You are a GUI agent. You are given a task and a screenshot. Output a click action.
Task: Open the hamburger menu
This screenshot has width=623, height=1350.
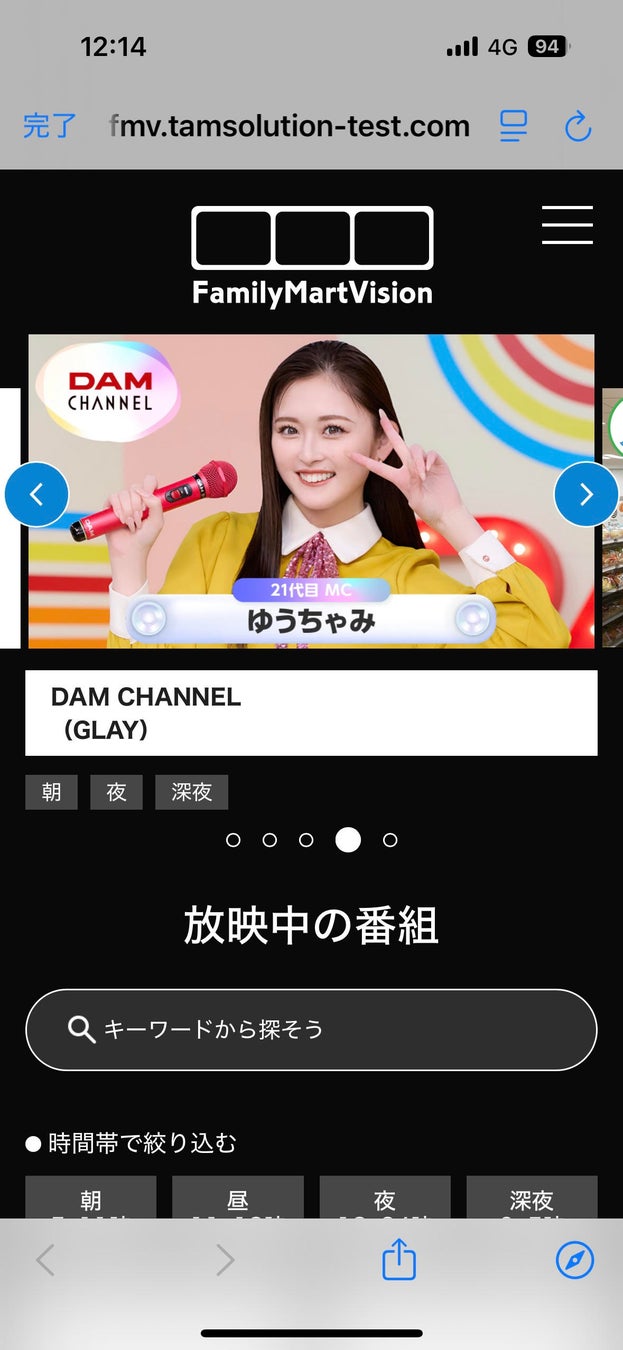click(567, 225)
